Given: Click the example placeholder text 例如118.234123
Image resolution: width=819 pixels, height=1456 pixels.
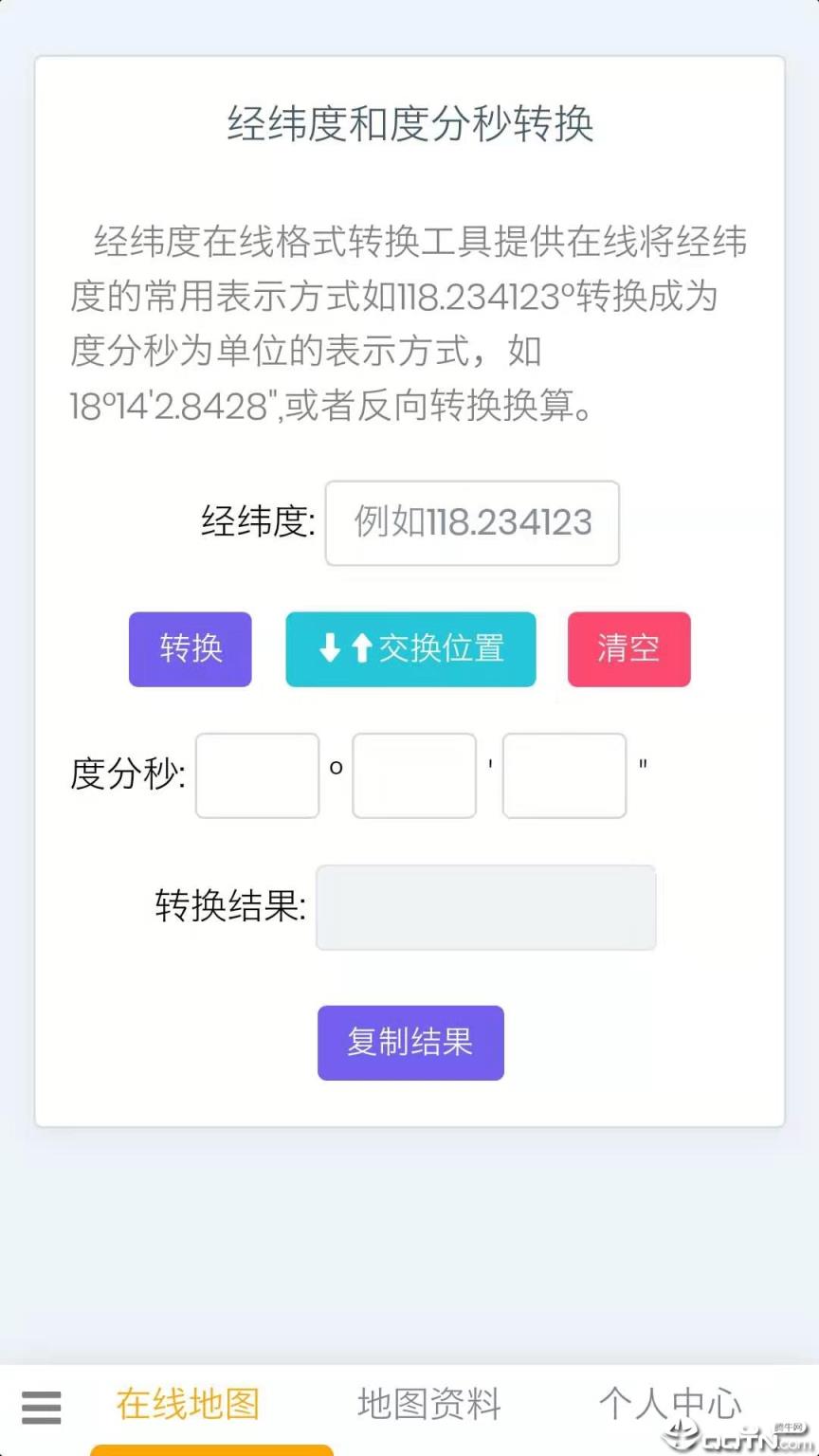Looking at the screenshot, I should pyautogui.click(x=472, y=523).
